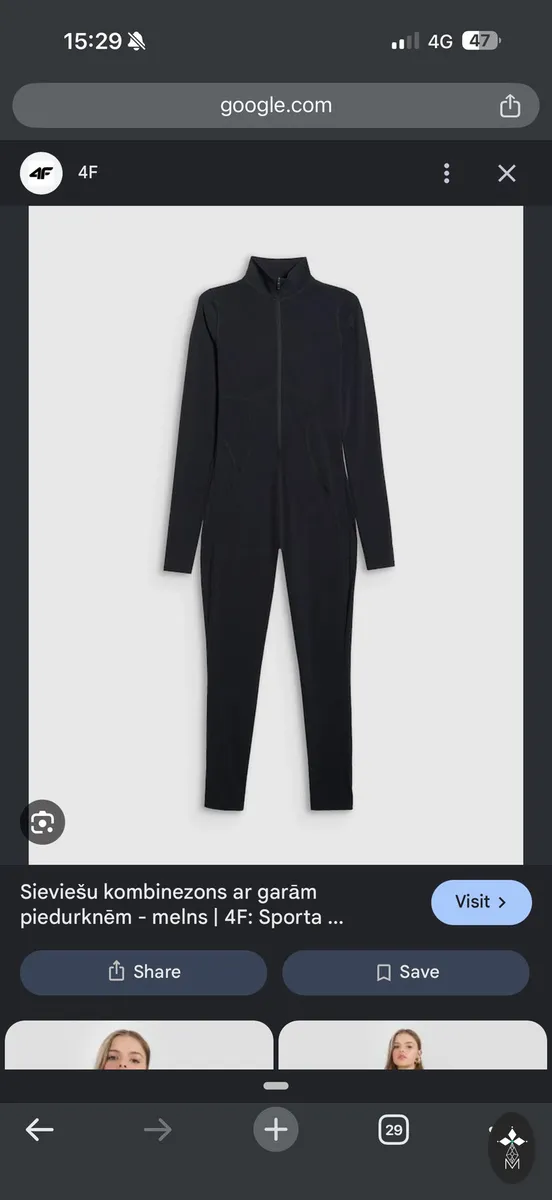552x1200 pixels.
Task: Save this image result
Action: [405, 972]
